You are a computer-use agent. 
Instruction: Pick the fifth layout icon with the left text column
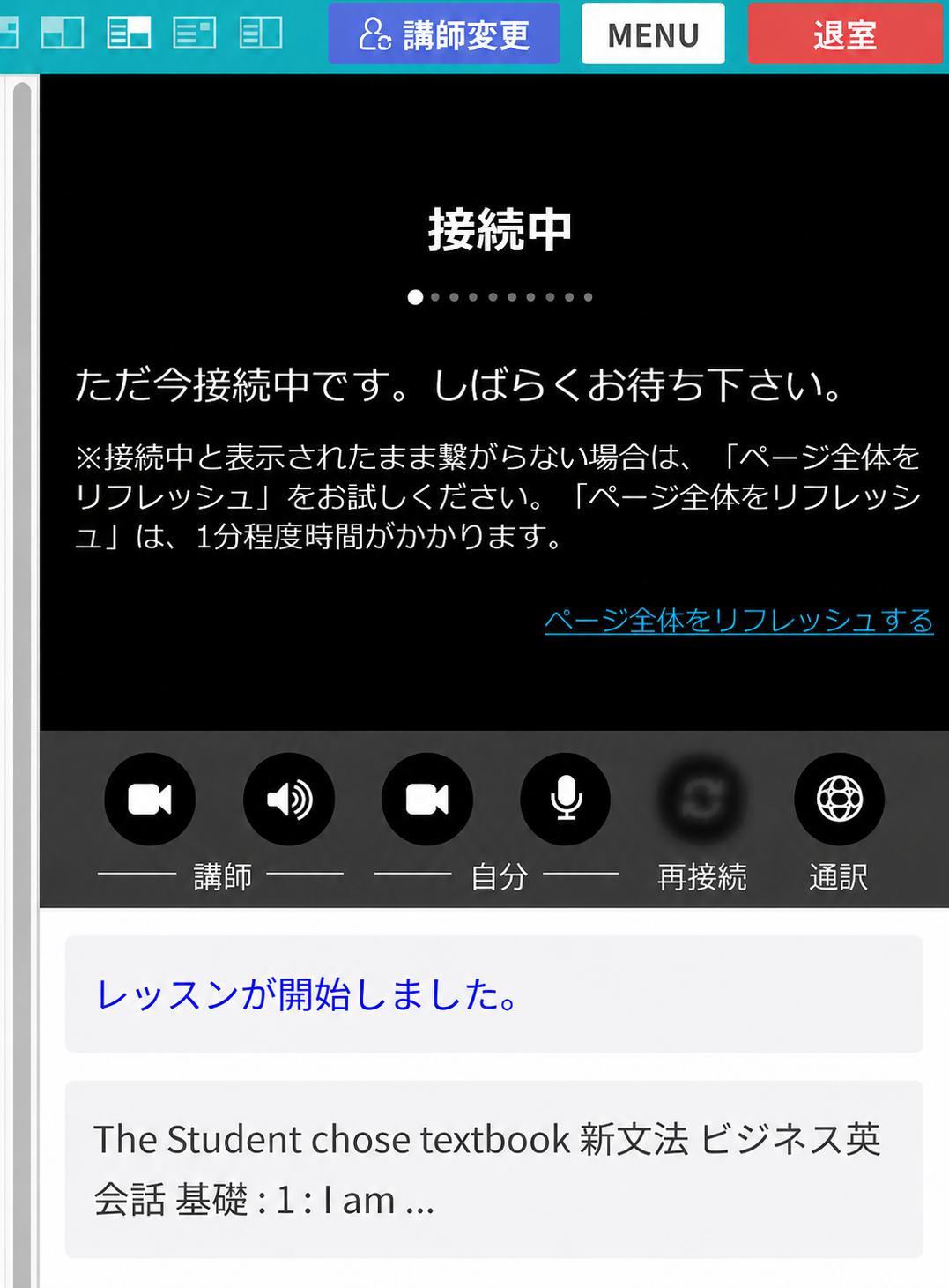click(261, 34)
